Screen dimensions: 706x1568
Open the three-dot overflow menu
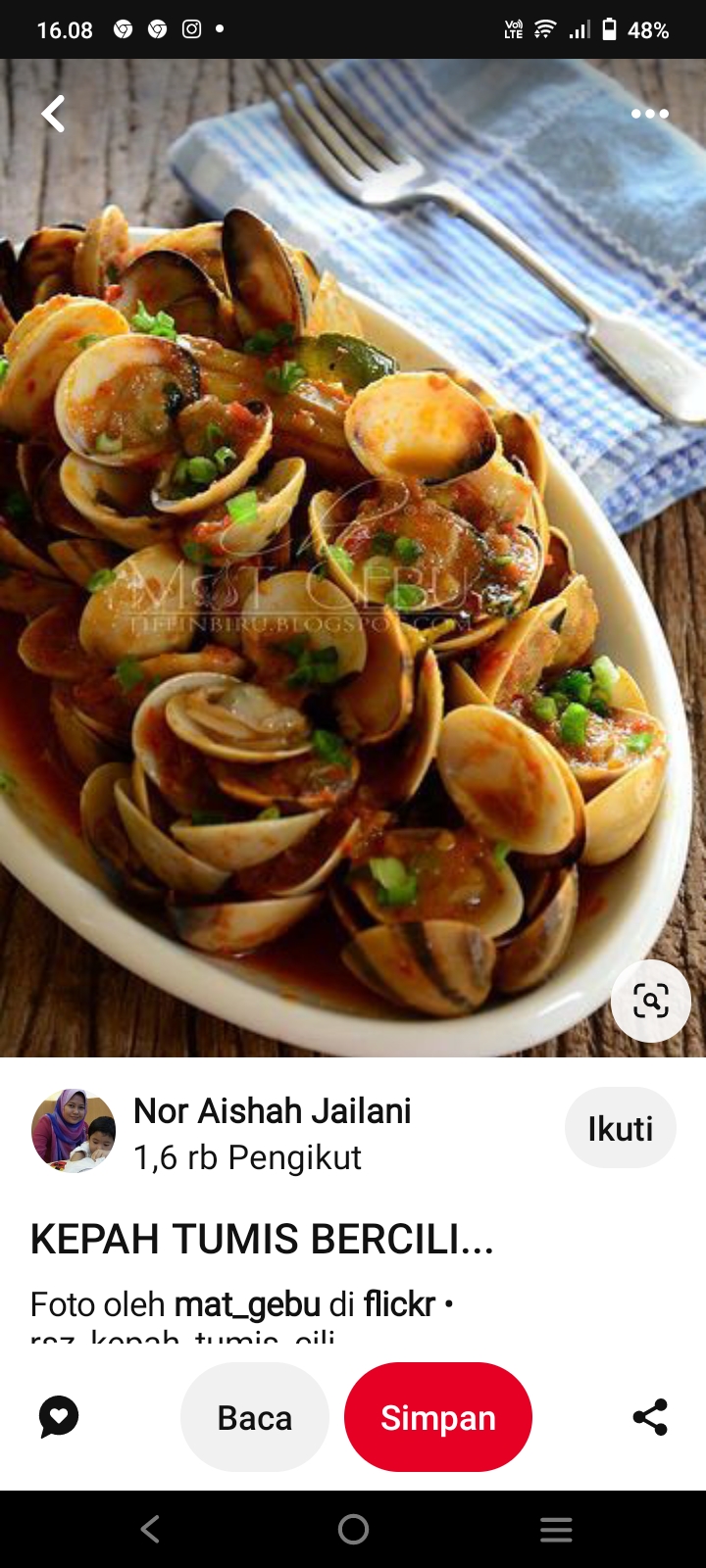[649, 114]
